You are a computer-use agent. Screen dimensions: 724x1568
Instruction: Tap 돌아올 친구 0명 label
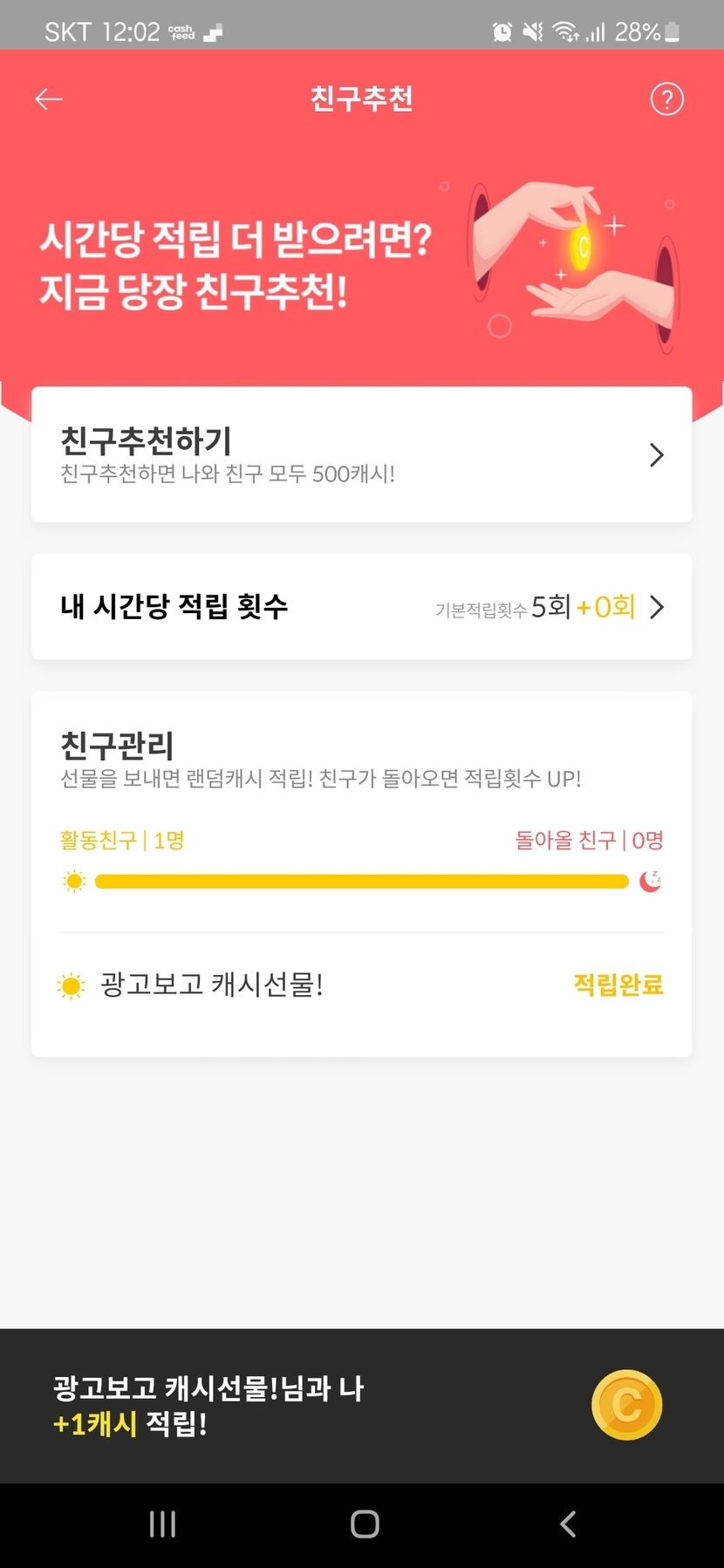click(x=589, y=840)
